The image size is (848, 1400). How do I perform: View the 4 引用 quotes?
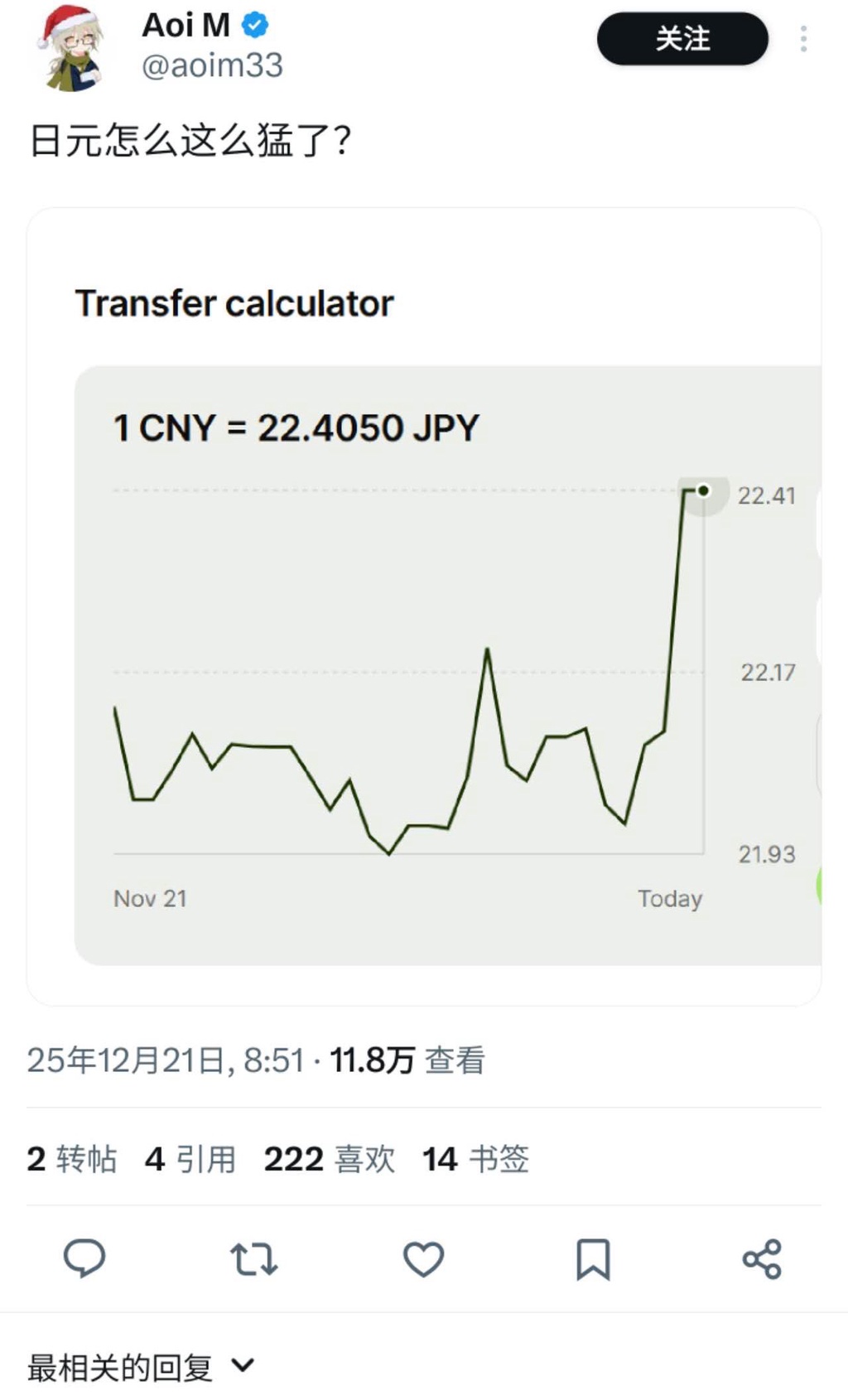click(x=190, y=1158)
